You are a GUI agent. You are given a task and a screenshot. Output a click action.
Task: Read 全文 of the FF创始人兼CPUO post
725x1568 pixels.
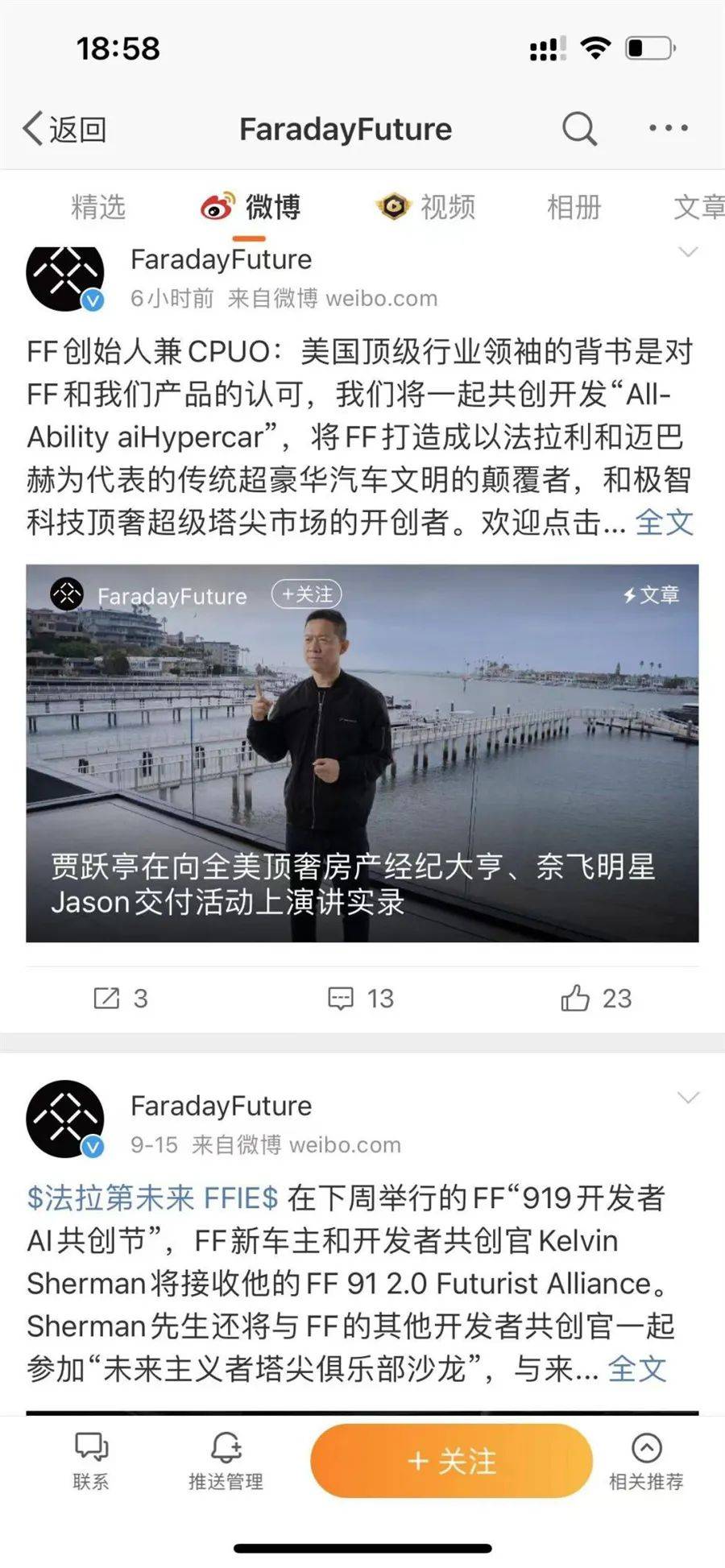click(x=664, y=523)
